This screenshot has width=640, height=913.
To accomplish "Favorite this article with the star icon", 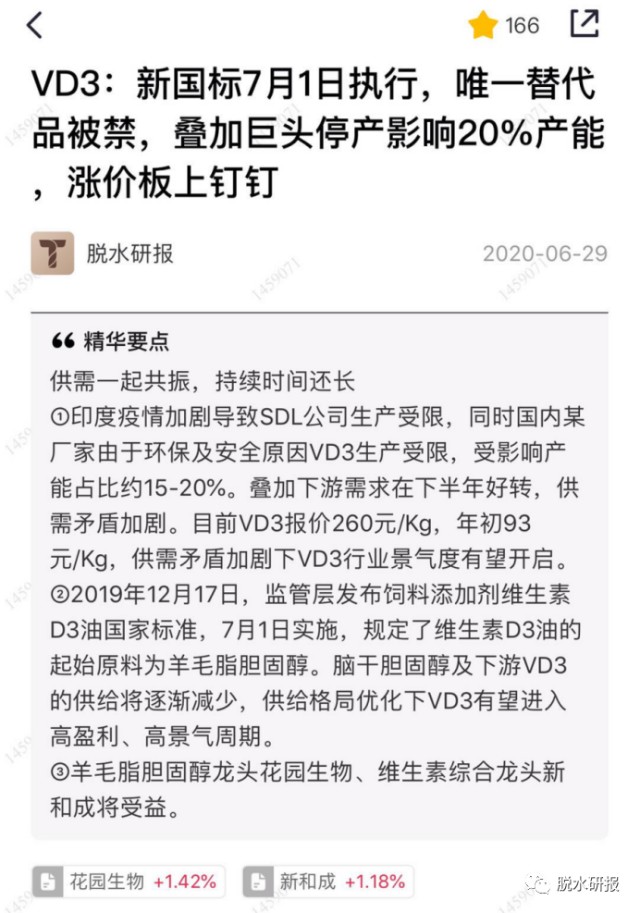I will (x=483, y=25).
